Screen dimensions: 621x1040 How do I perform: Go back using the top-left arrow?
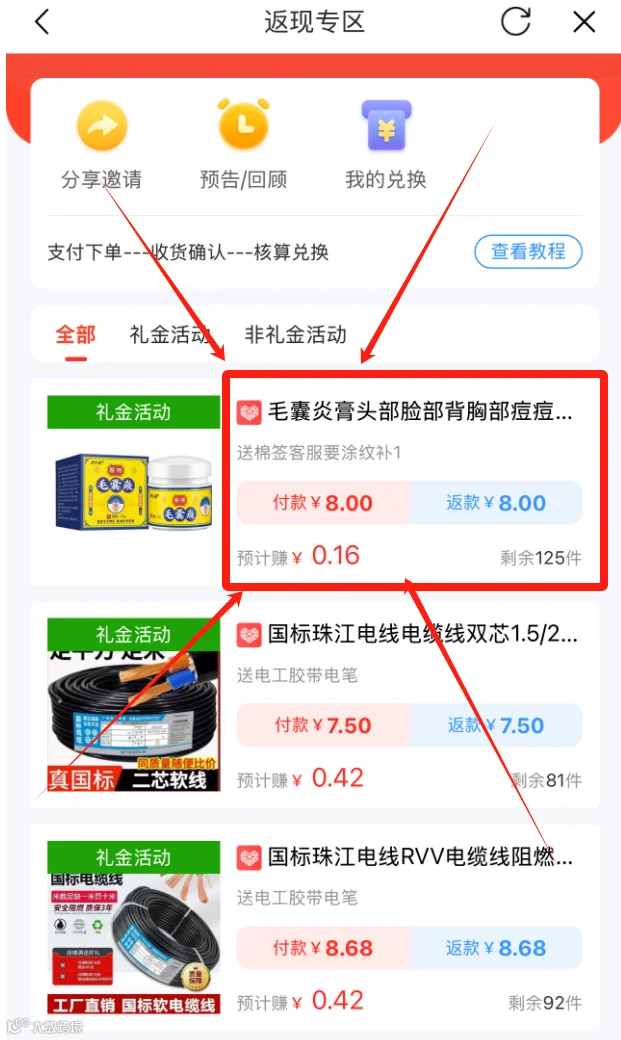point(42,22)
